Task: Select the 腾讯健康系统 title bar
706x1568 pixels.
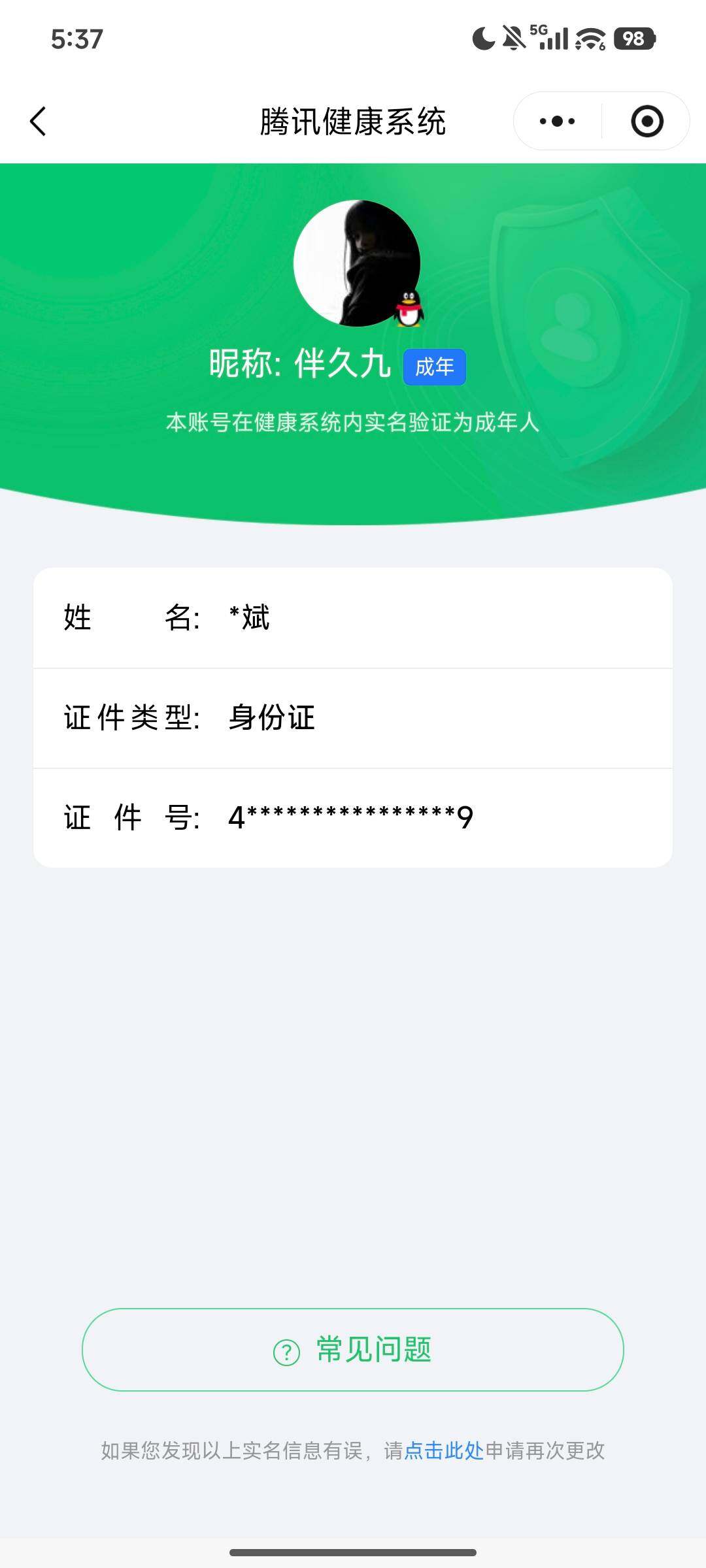Action: [x=353, y=121]
